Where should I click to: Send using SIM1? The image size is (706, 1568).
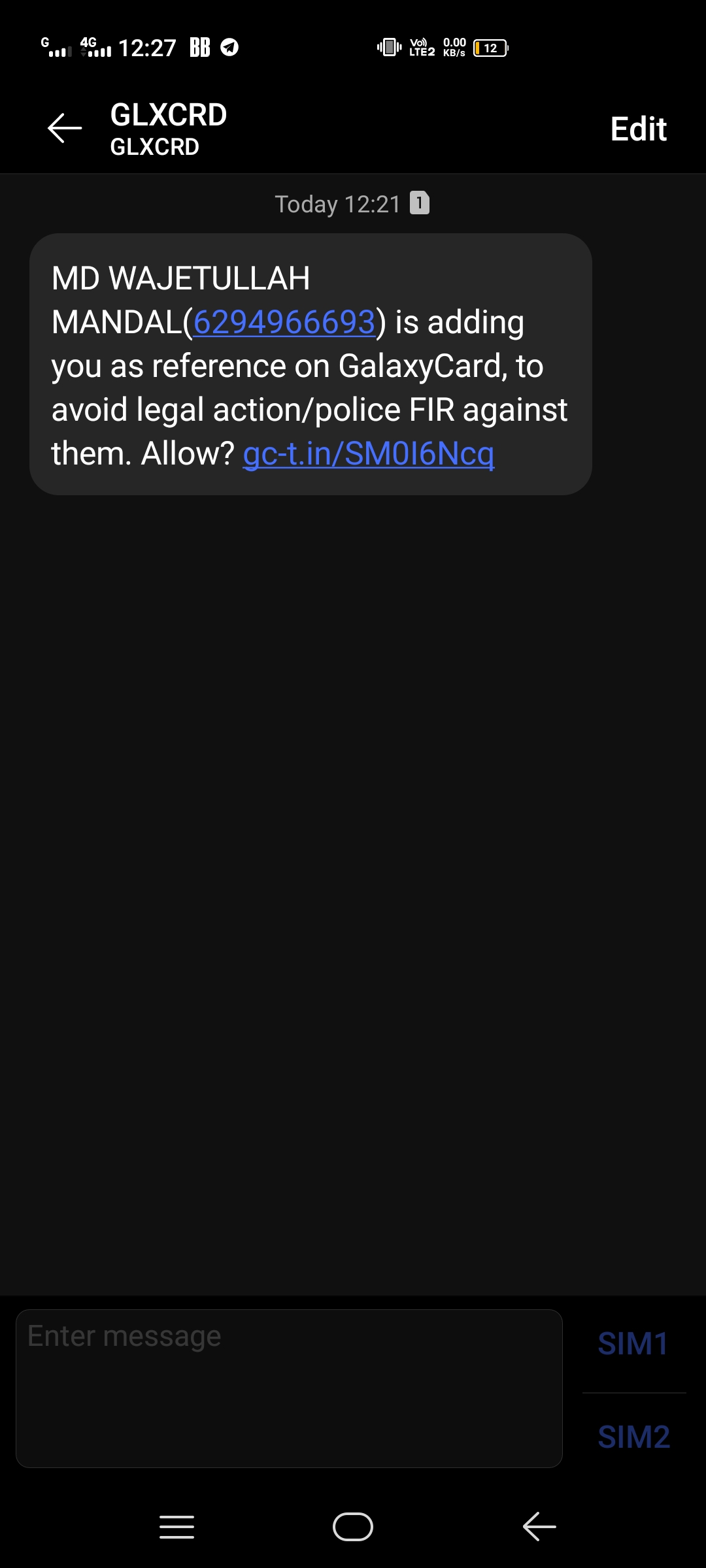click(x=633, y=1344)
